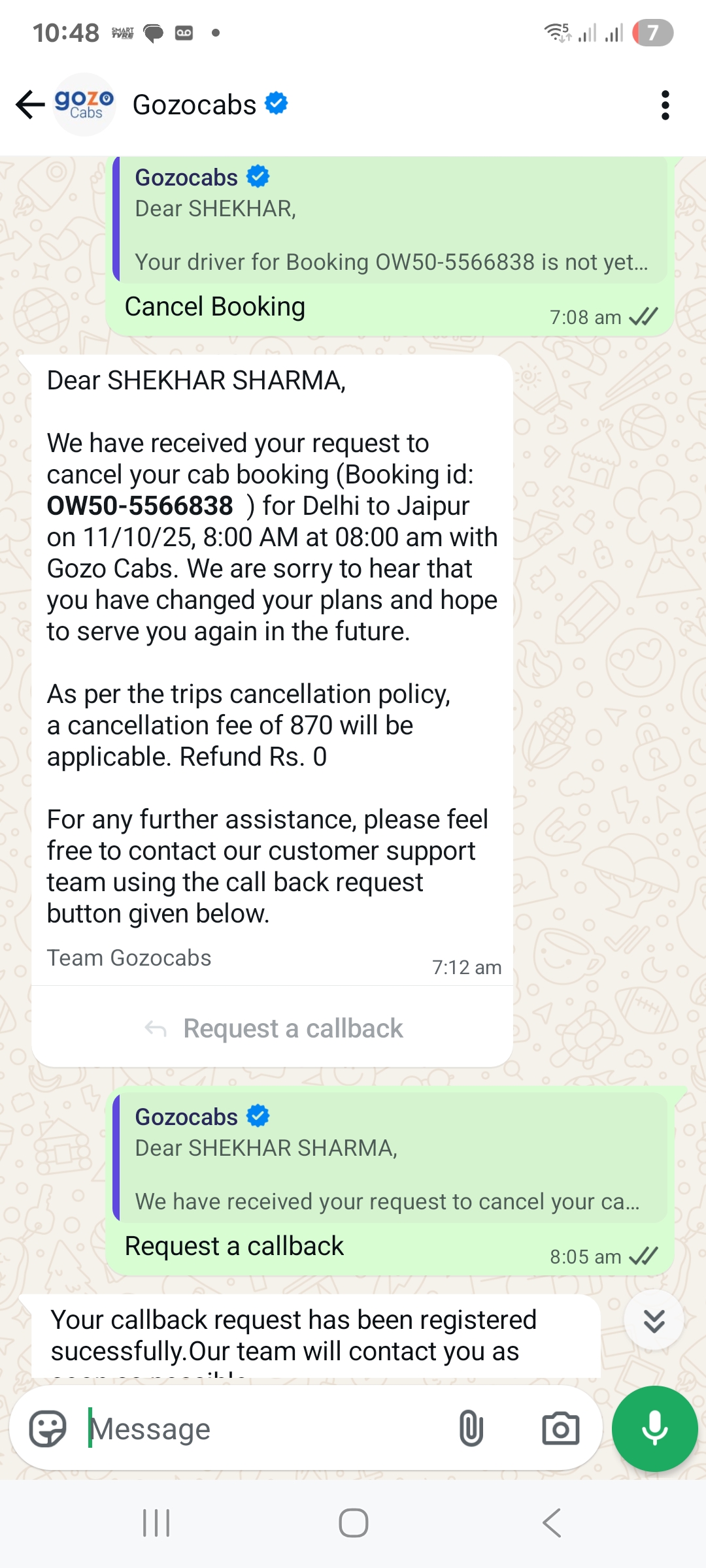706x1568 pixels.
Task: Open Gozocabs contact profile from header
Action: coord(194,105)
